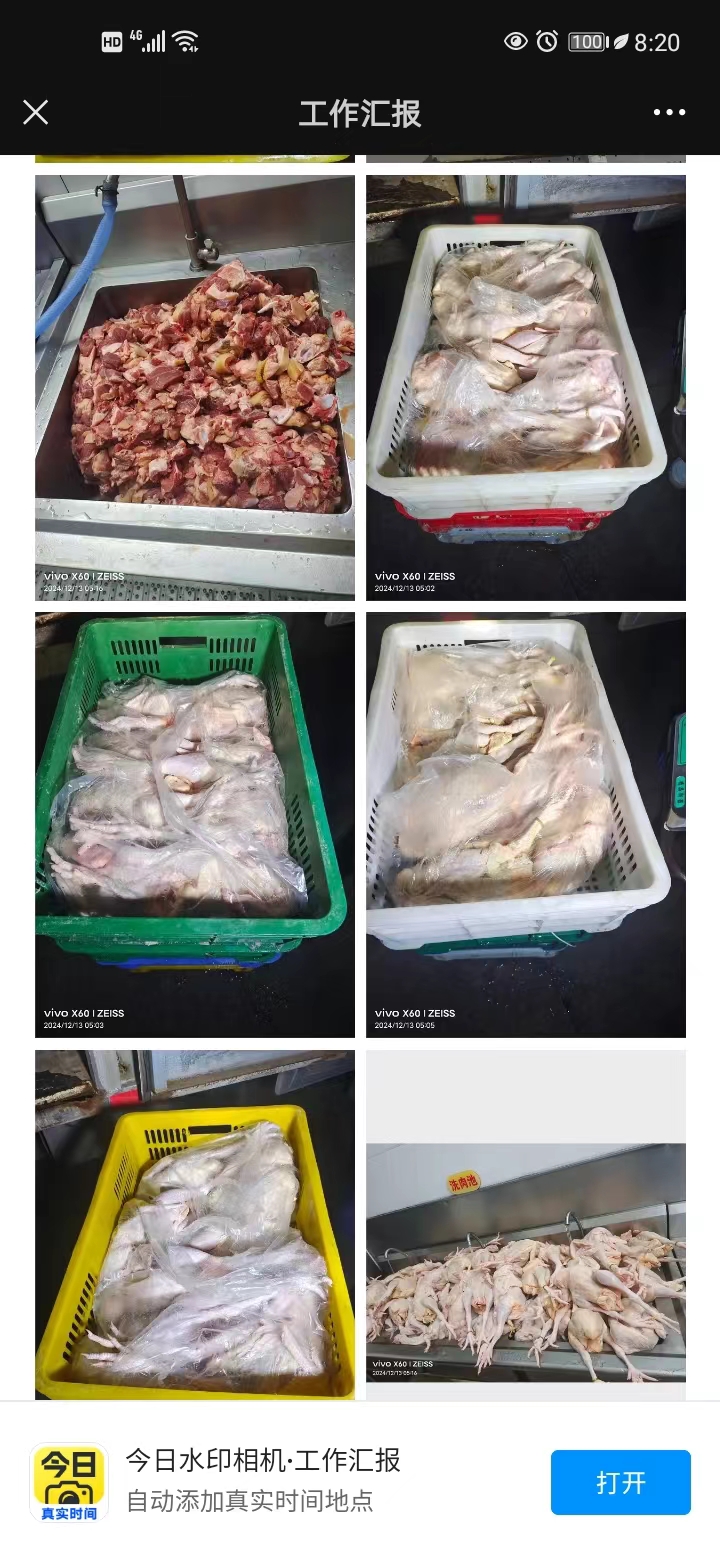
Task: Open the green crate poultry photo
Action: coord(195,824)
